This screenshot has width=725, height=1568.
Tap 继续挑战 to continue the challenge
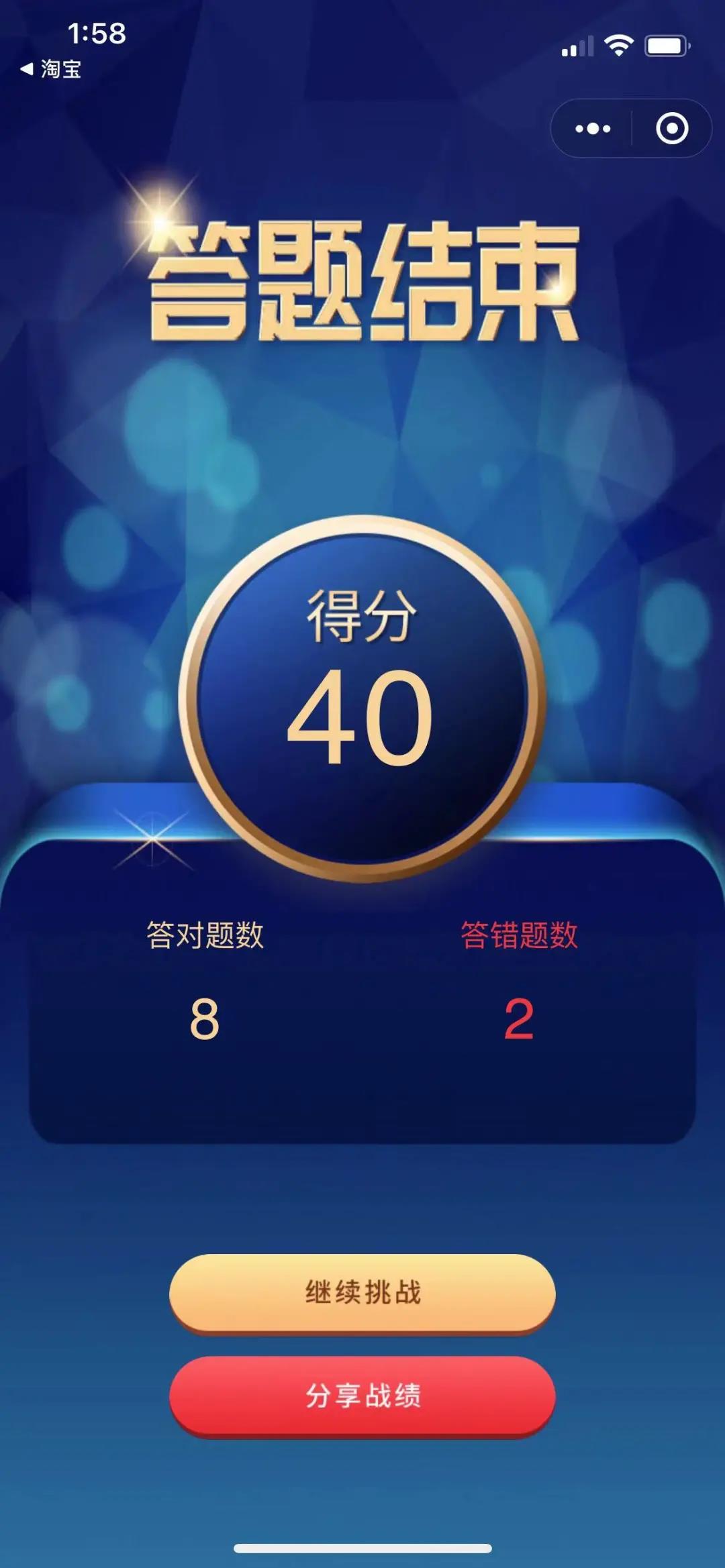coord(362,1292)
